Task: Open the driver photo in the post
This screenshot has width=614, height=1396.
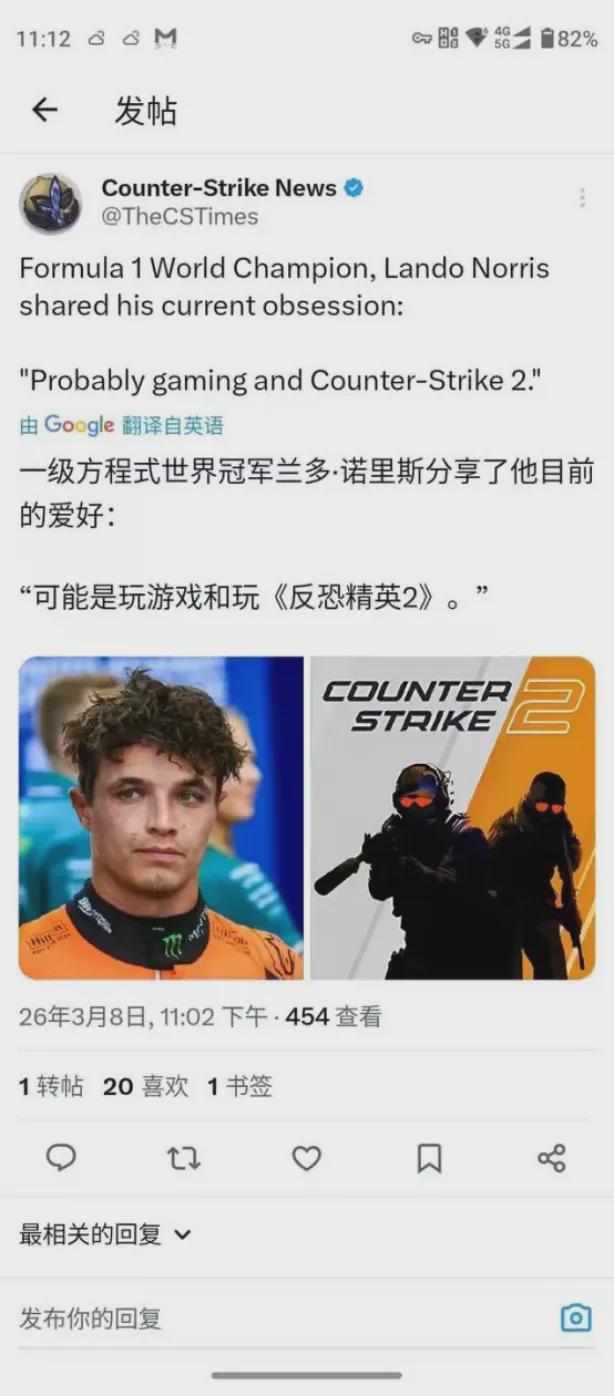Action: click(161, 817)
